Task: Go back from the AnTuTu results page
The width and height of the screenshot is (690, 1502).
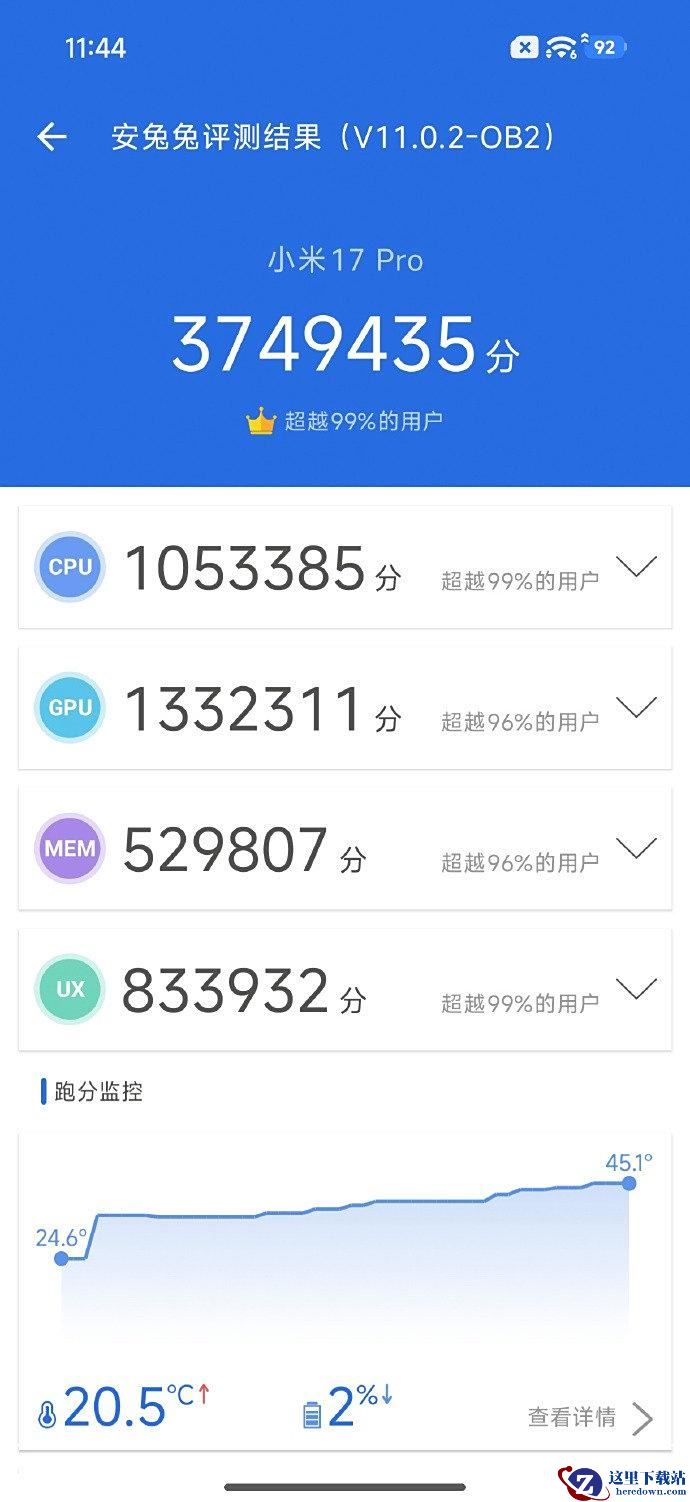Action: pos(51,137)
